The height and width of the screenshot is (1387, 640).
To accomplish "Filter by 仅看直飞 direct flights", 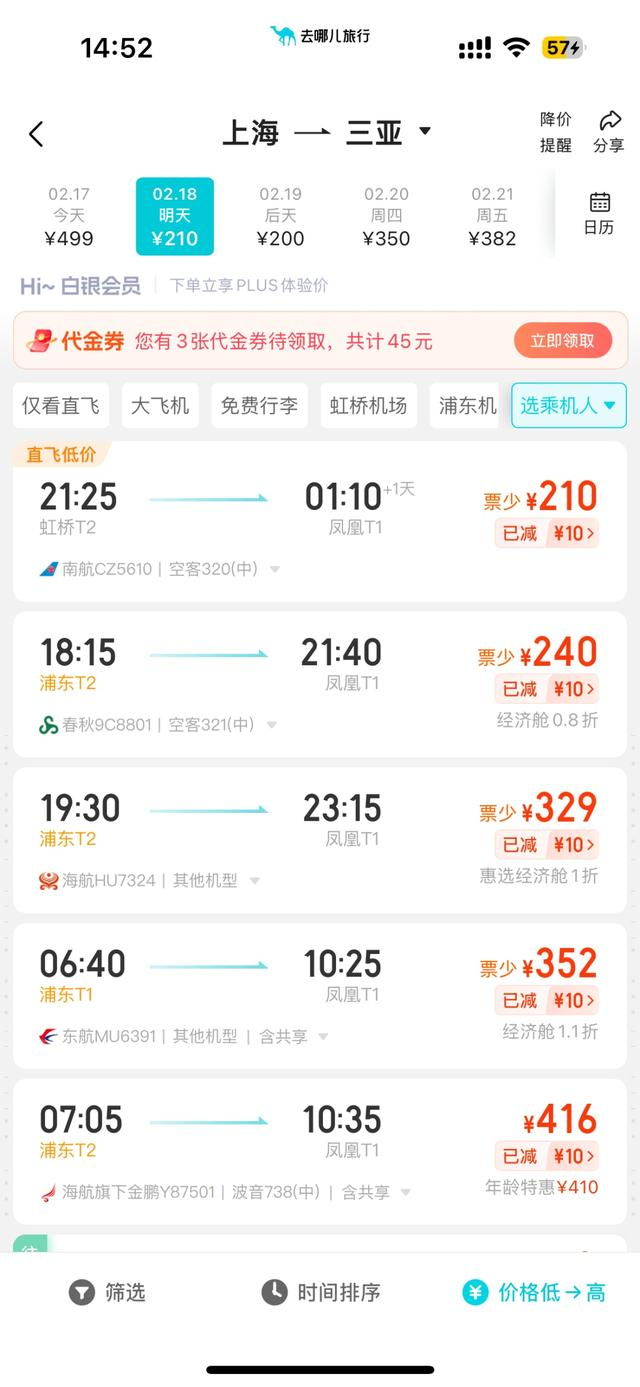I will pyautogui.click(x=61, y=405).
